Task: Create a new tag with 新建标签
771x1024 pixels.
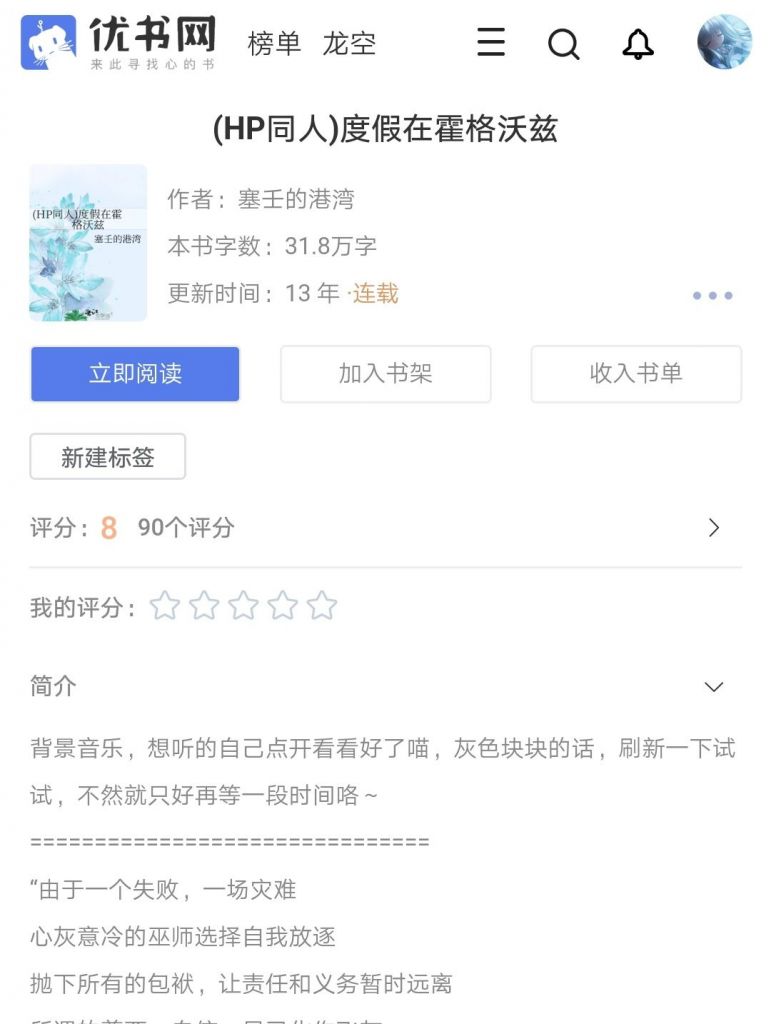Action: pos(108,457)
